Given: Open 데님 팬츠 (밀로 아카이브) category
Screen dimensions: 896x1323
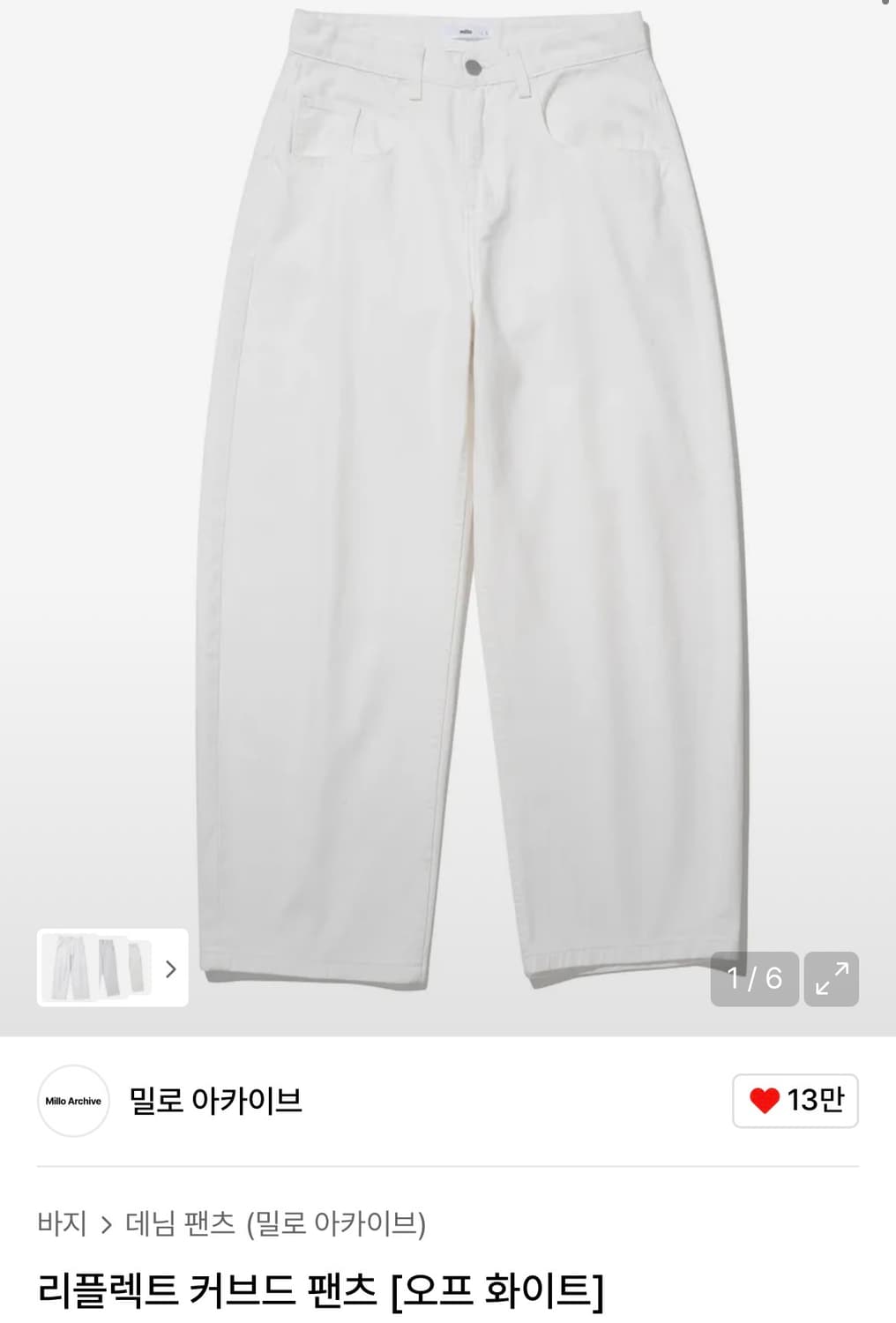Looking at the screenshot, I should pos(280,1224).
